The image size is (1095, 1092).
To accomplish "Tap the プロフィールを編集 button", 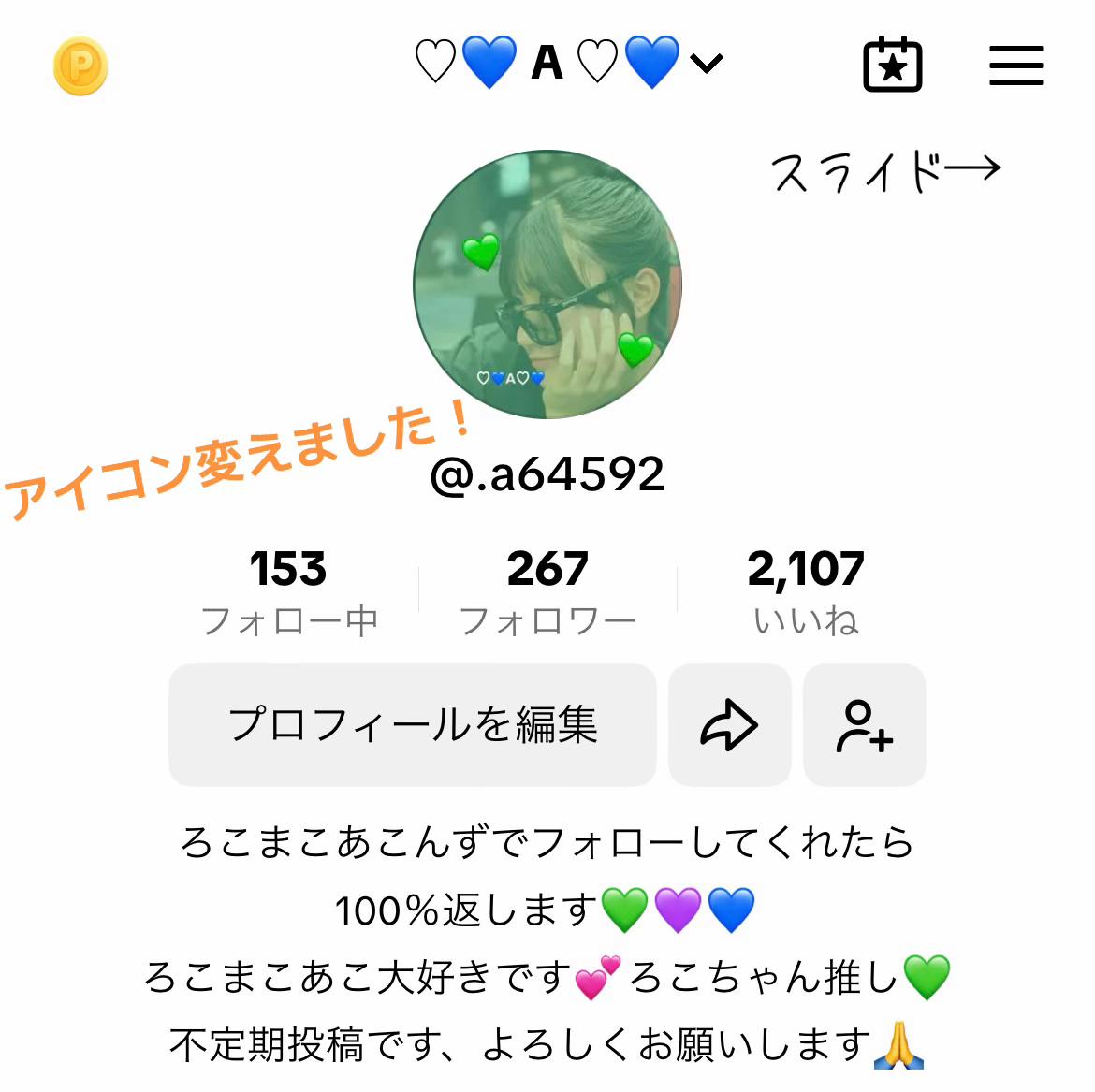I will tap(413, 725).
